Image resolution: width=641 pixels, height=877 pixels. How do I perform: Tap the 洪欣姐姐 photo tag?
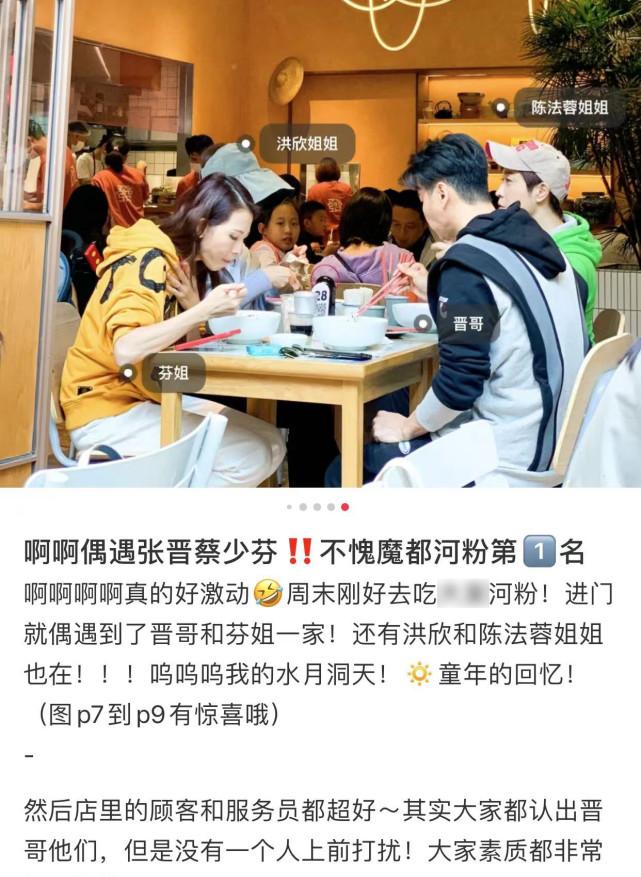307,143
